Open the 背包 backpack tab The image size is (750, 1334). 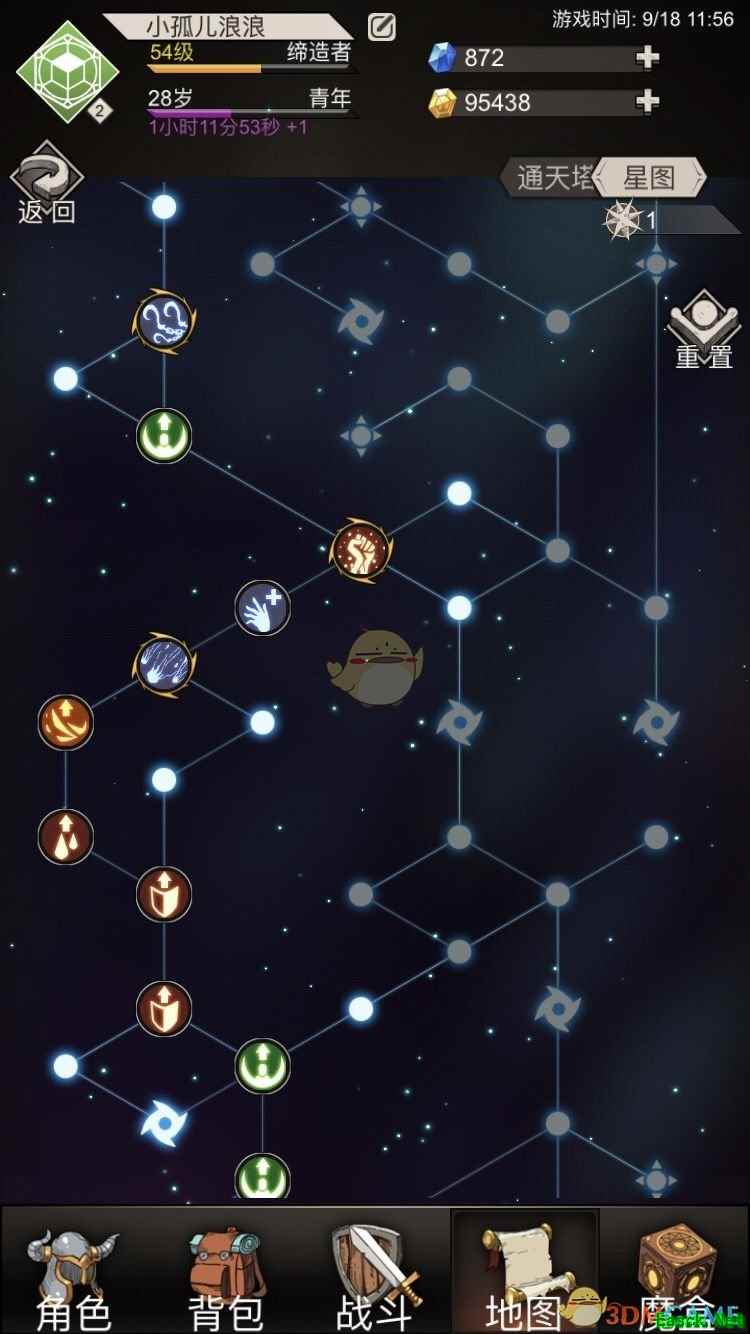tap(226, 1270)
